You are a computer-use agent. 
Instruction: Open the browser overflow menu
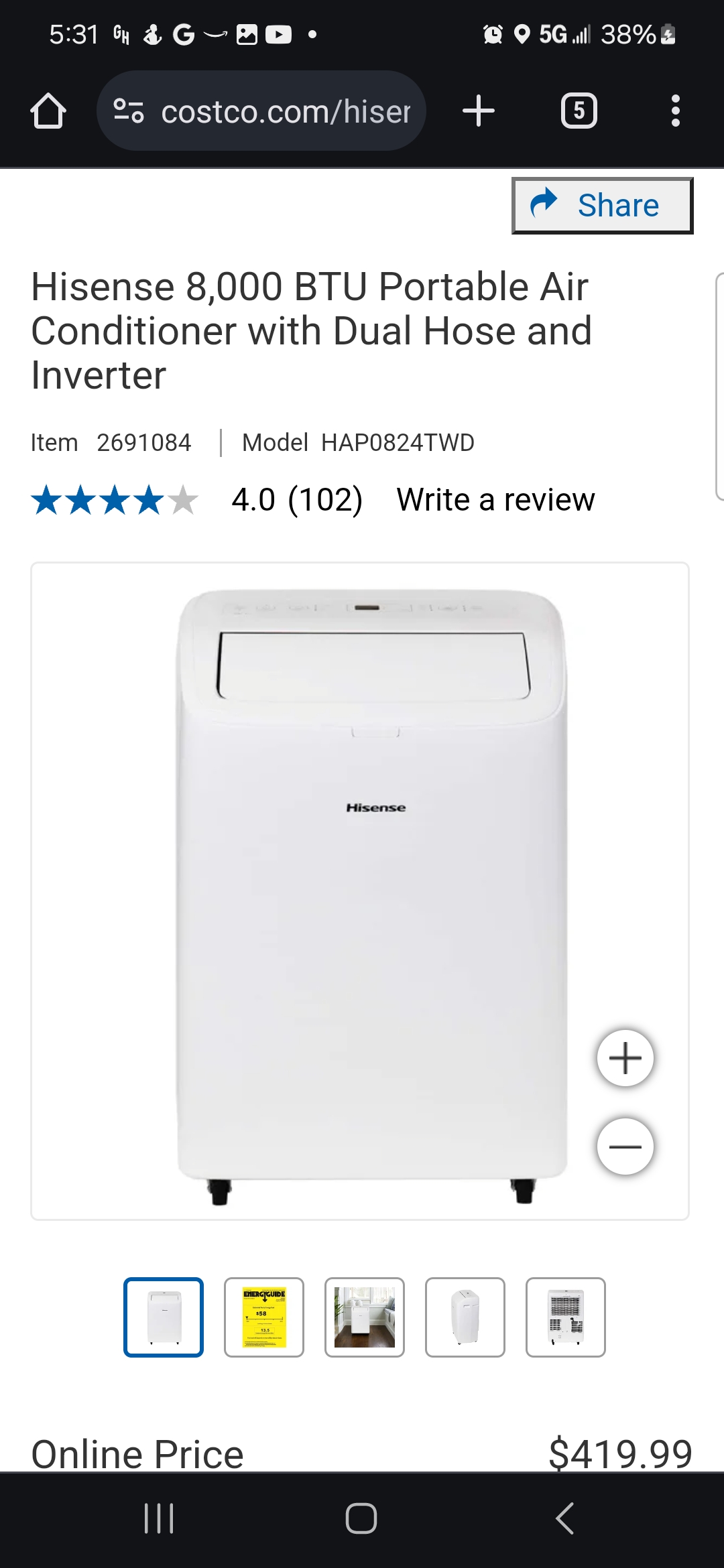[x=675, y=111]
